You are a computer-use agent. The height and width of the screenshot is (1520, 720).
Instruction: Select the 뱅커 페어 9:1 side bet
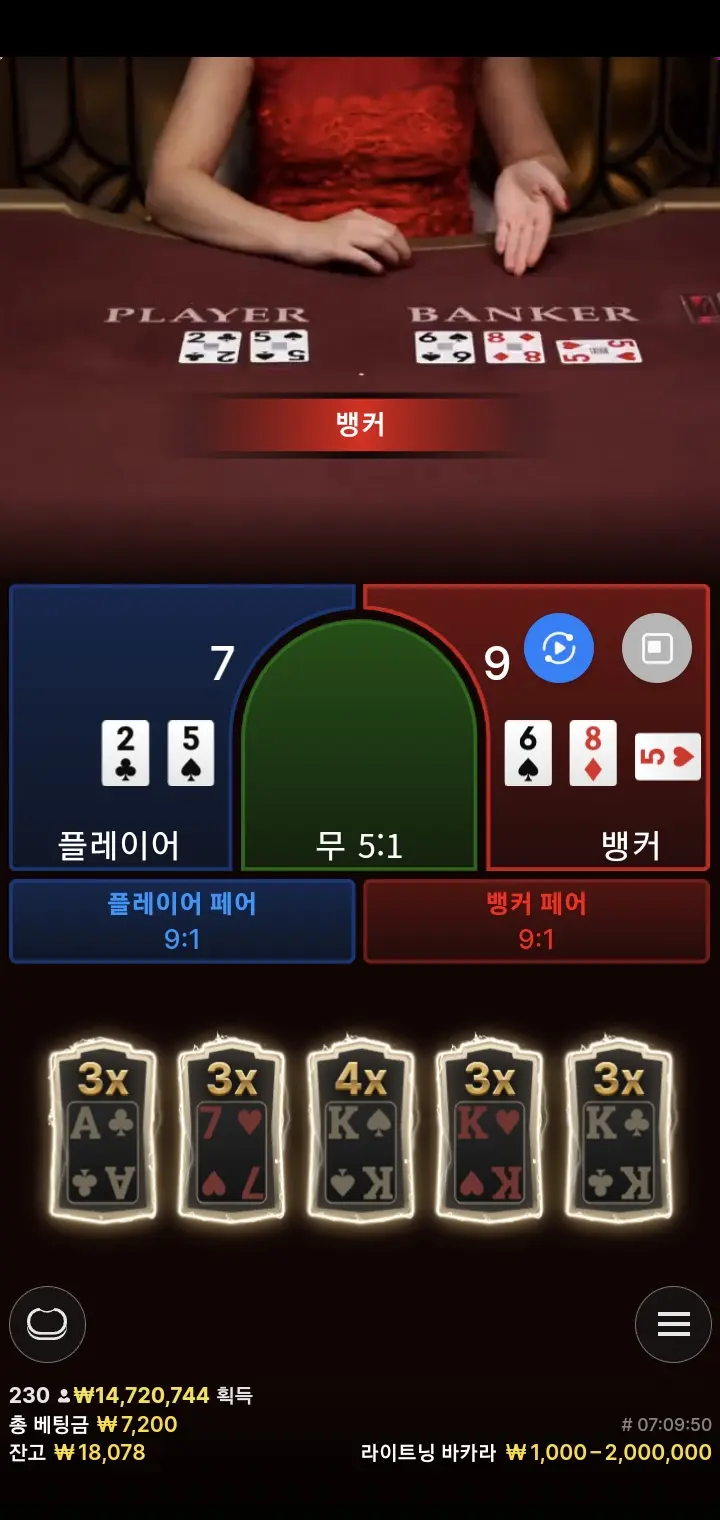pyautogui.click(x=537, y=921)
